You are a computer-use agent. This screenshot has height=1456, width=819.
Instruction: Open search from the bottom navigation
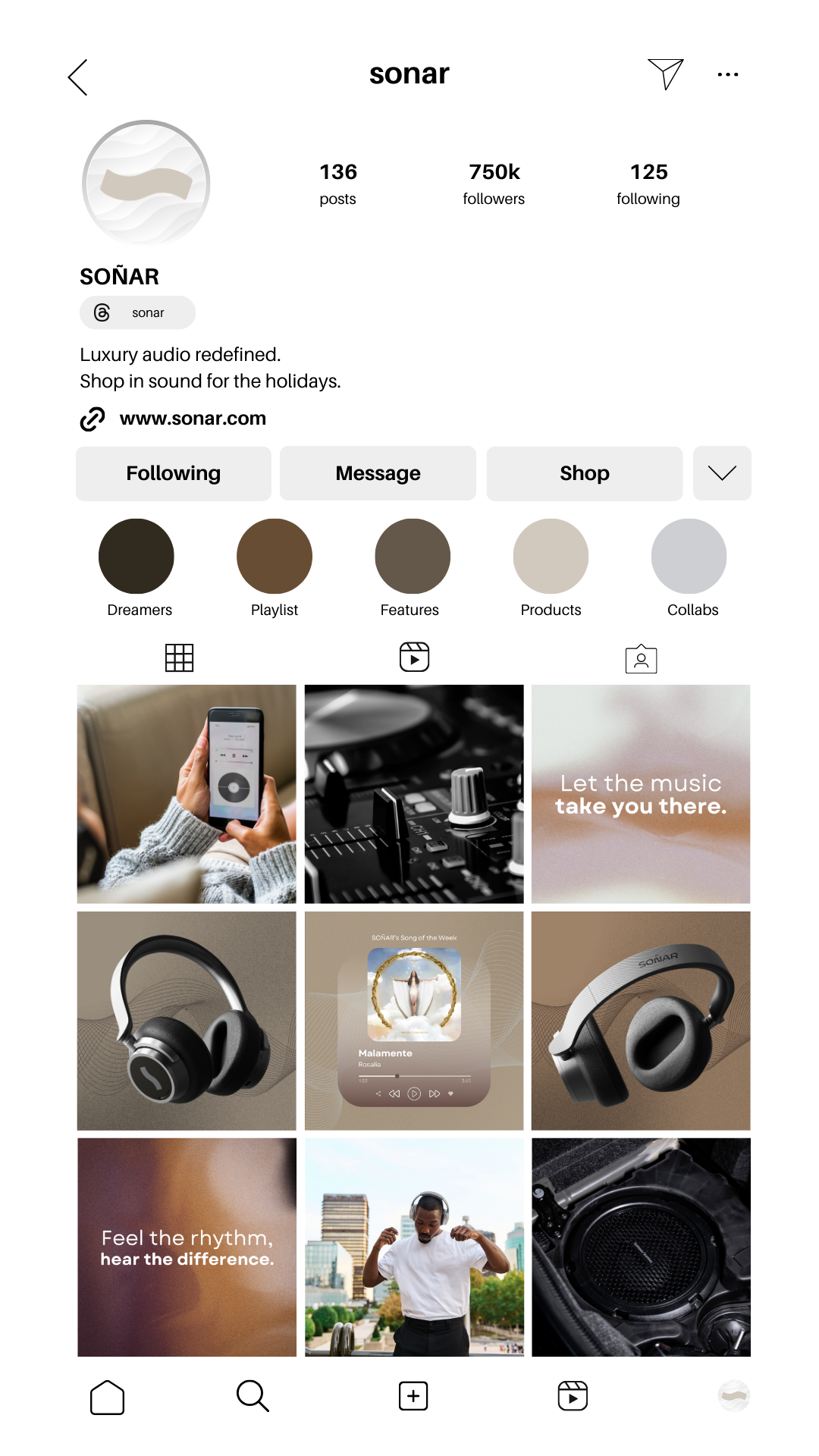tap(253, 1395)
